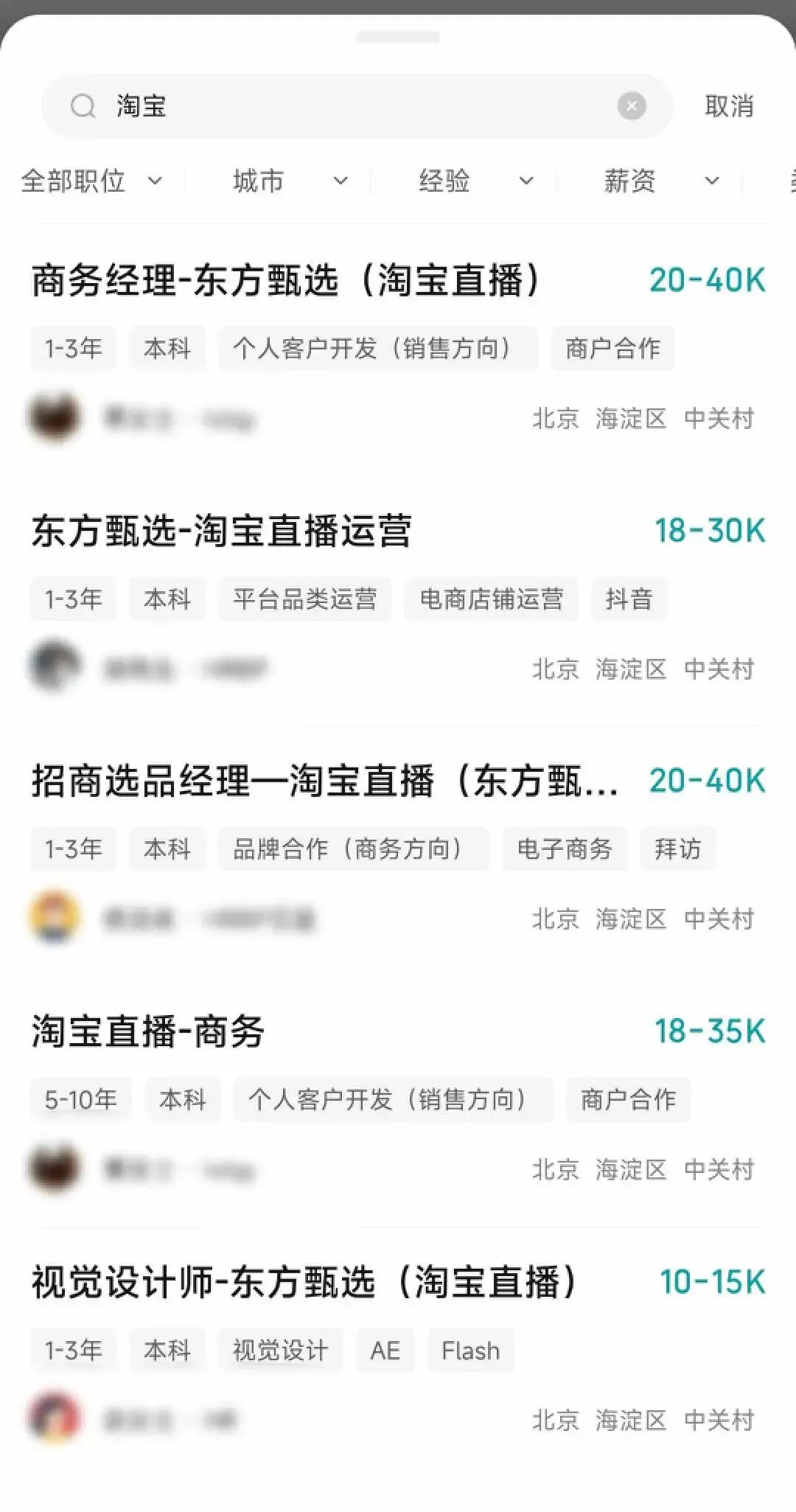Screen dimensions: 796x1512
Task: Tap the search magnifier icon
Action: [83, 105]
